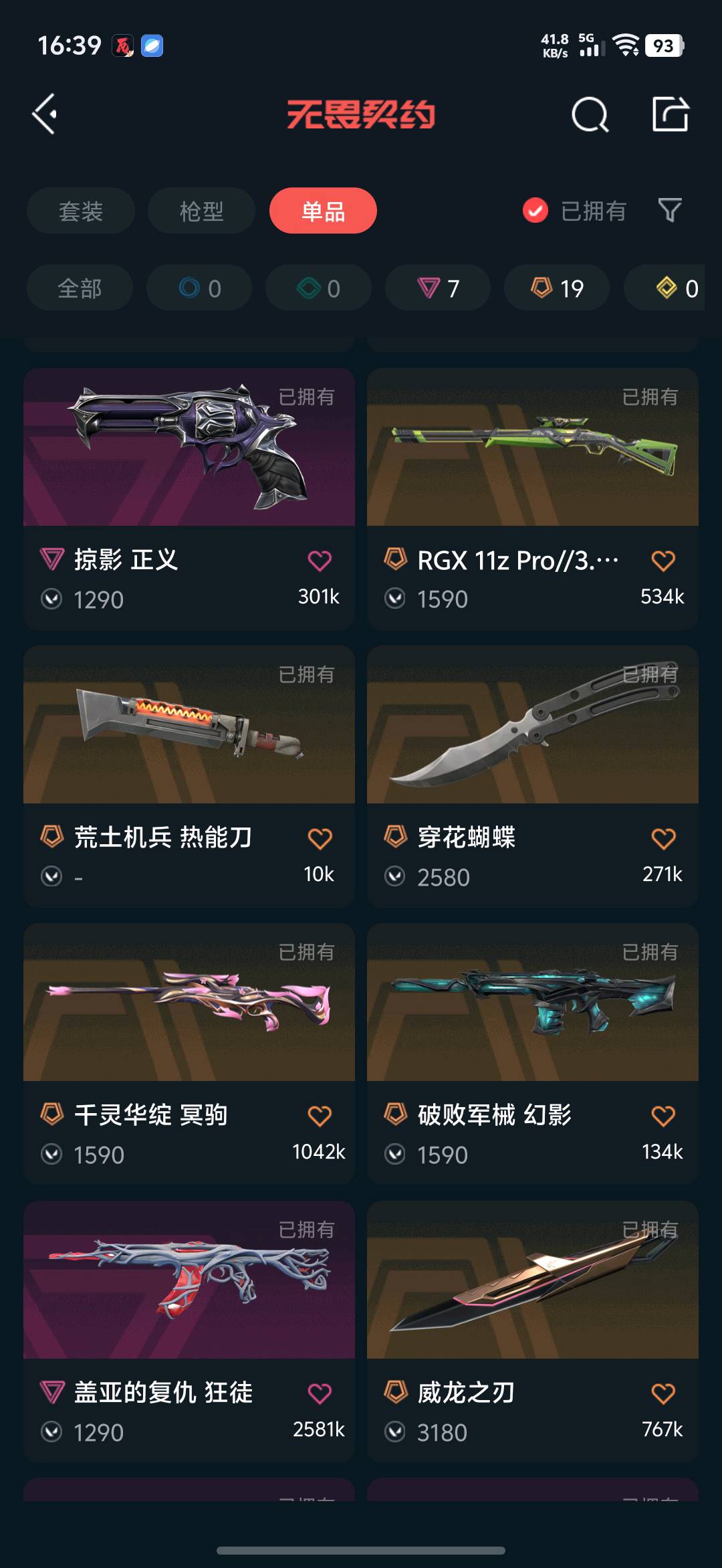
Task: Go back with the top-left arrow
Action: click(x=45, y=114)
